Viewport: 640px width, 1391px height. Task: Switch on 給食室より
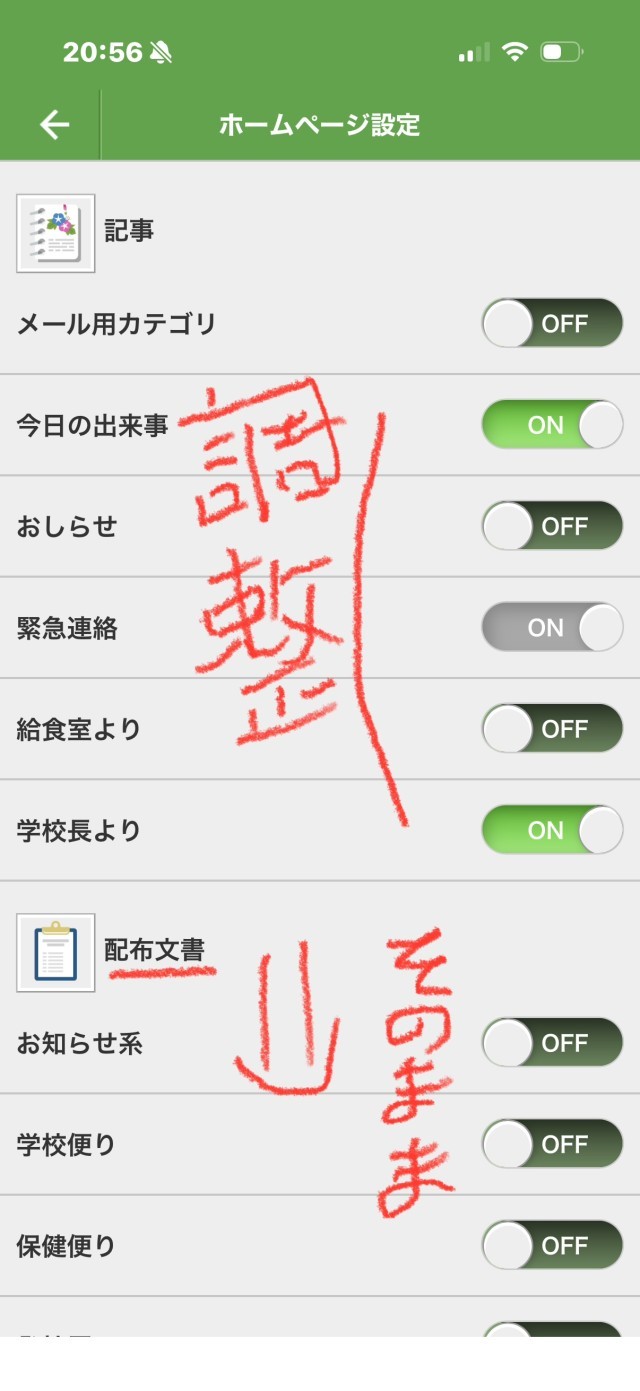tap(552, 729)
